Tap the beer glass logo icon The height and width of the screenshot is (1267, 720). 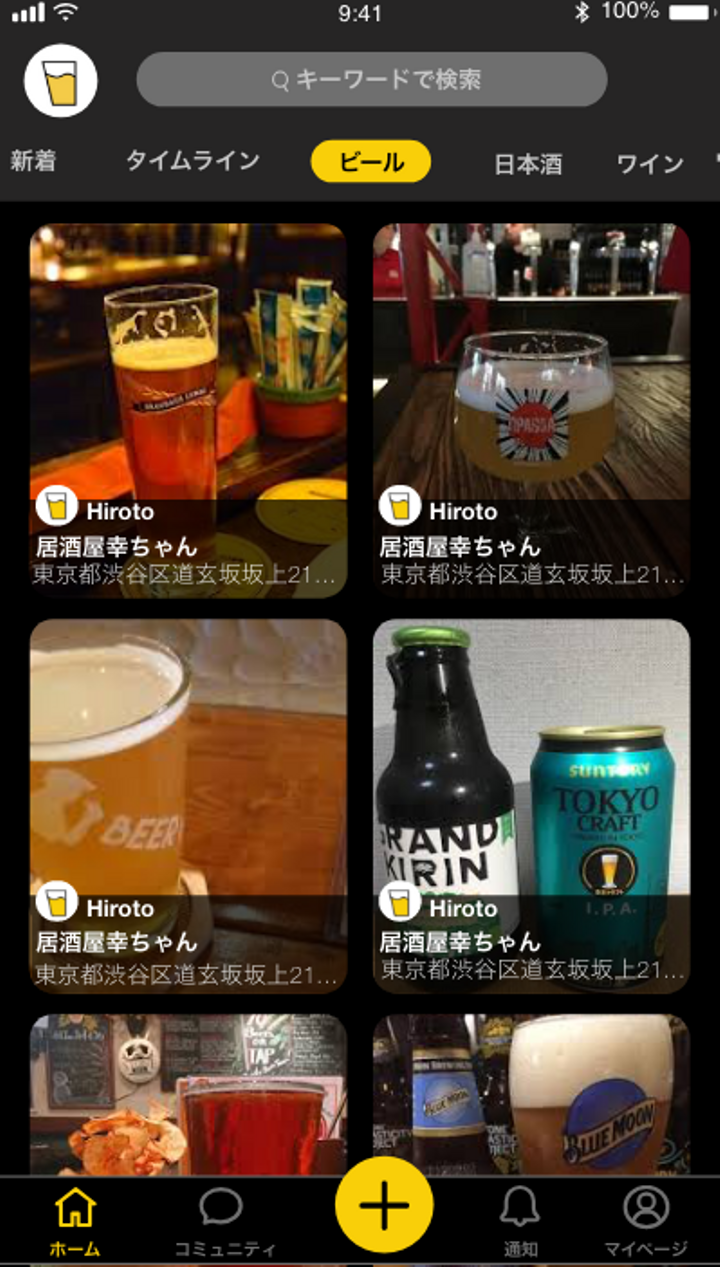click(61, 81)
